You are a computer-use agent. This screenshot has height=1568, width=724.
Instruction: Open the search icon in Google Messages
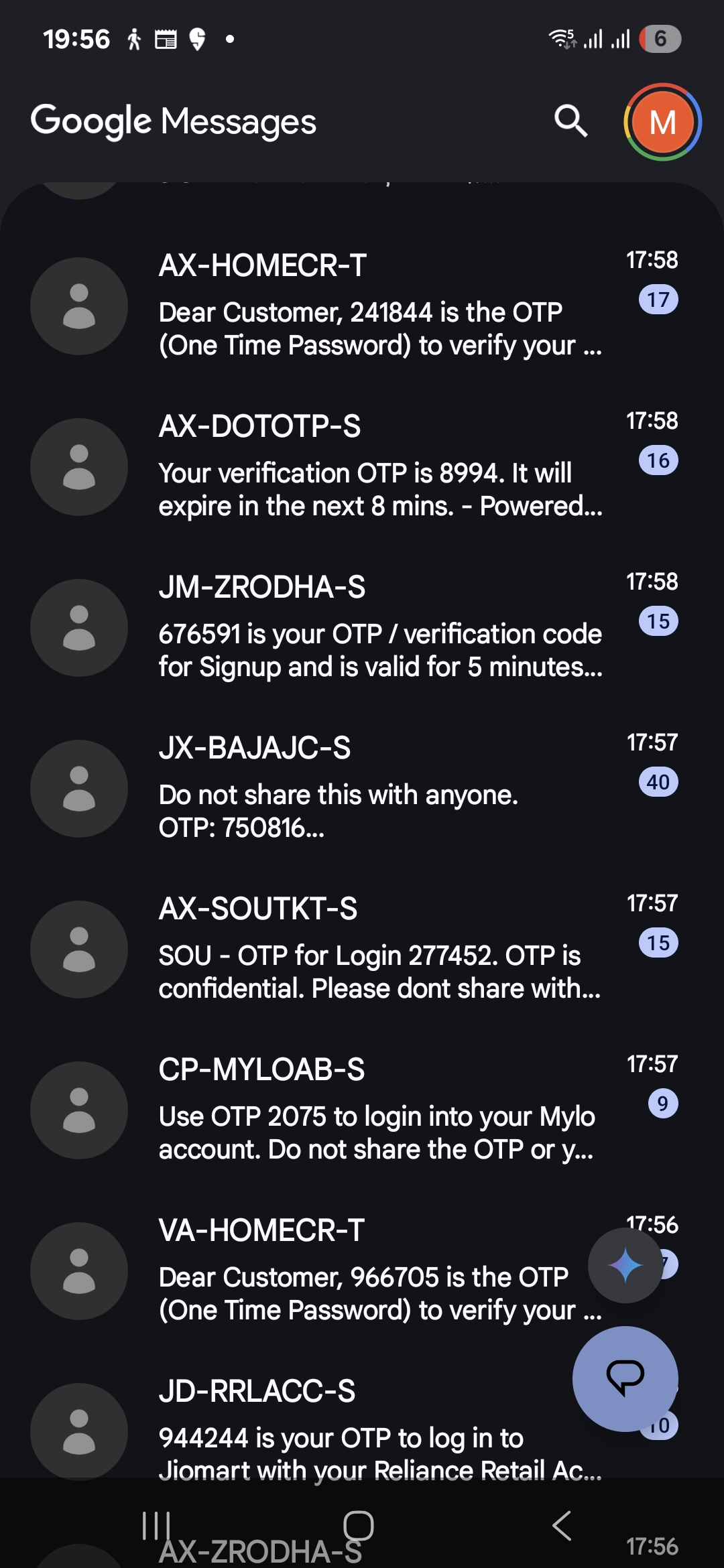coord(570,121)
